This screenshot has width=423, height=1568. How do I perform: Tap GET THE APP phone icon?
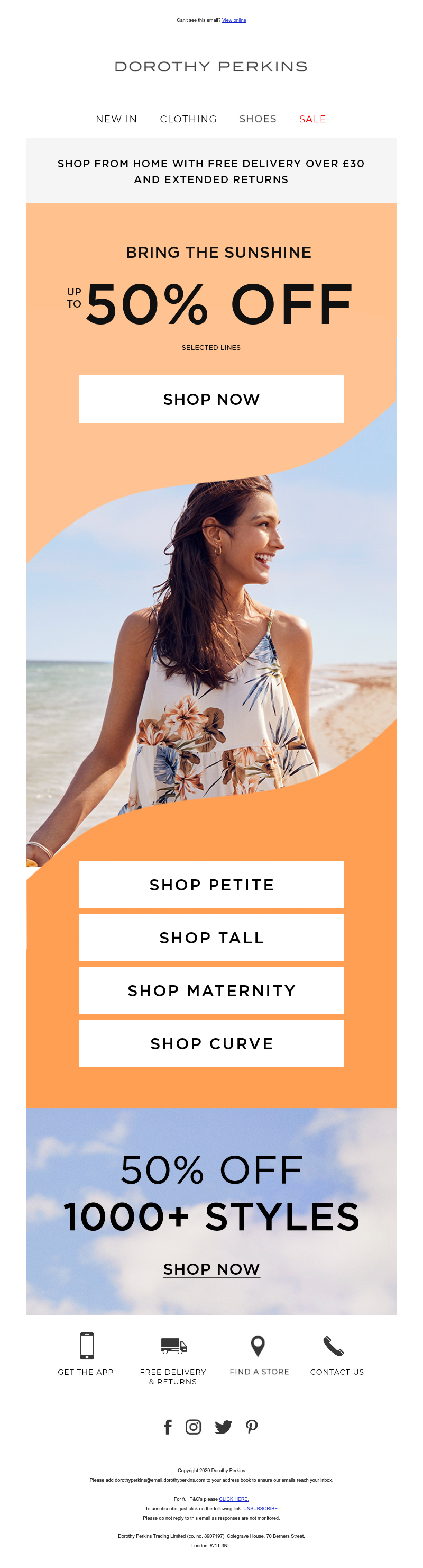pyautogui.click(x=86, y=1346)
